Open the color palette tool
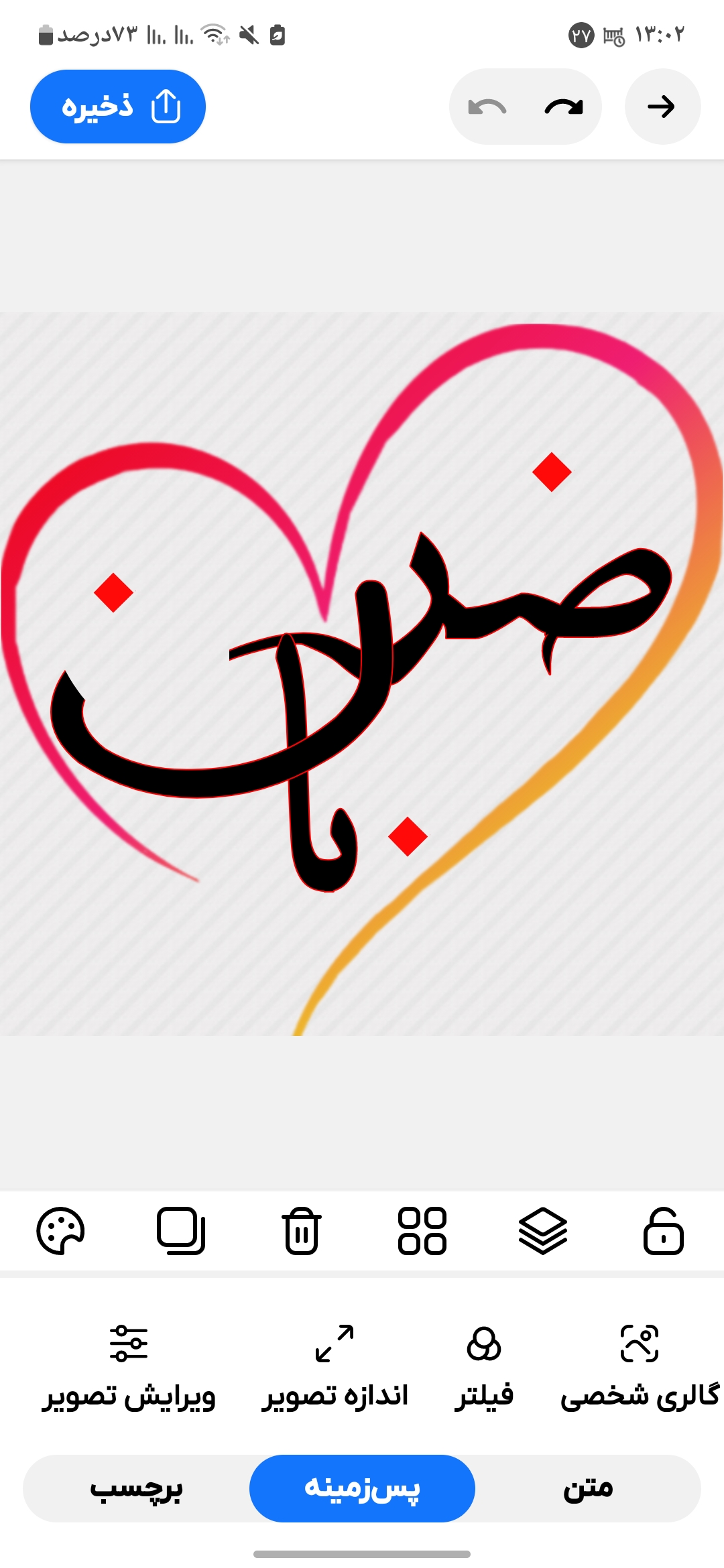This screenshot has width=724, height=1568. tap(60, 1230)
